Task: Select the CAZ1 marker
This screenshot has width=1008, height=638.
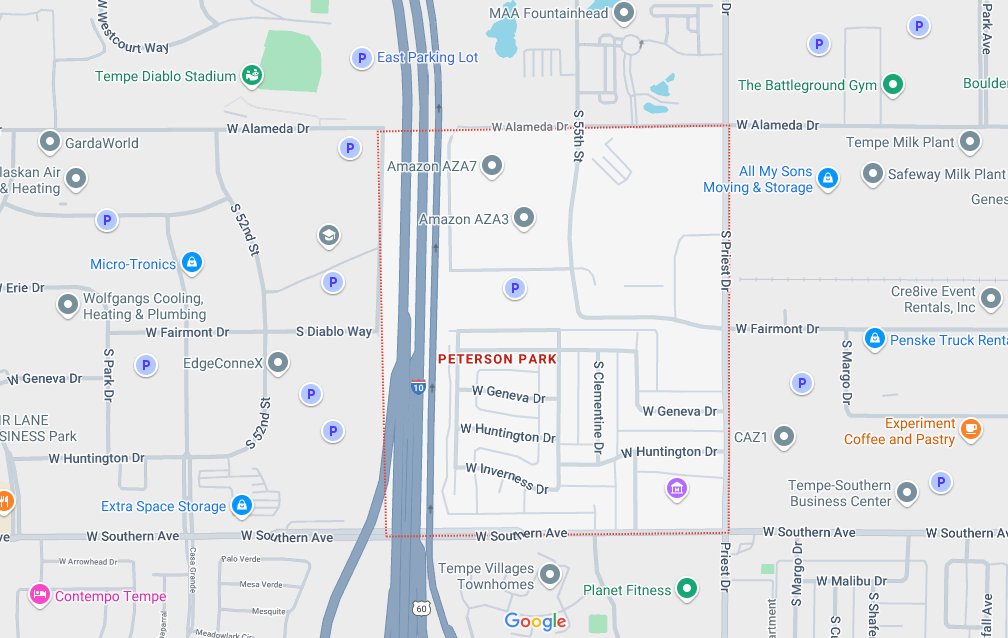Action: click(x=784, y=437)
